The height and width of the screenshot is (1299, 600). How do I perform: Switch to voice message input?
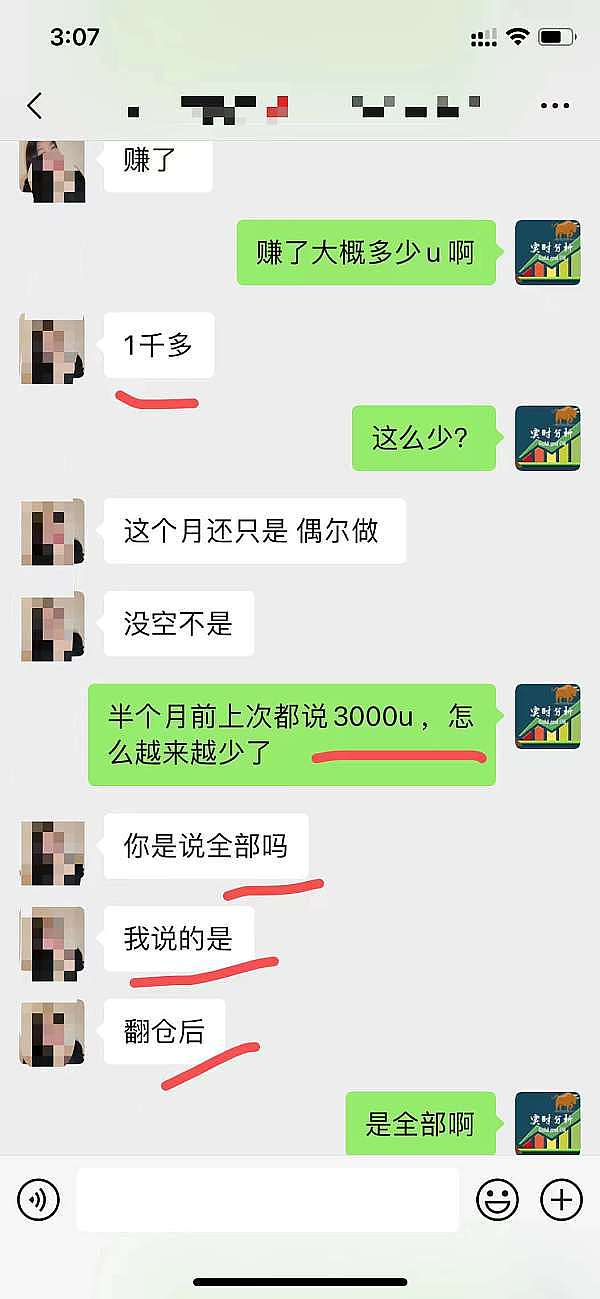point(39,1199)
